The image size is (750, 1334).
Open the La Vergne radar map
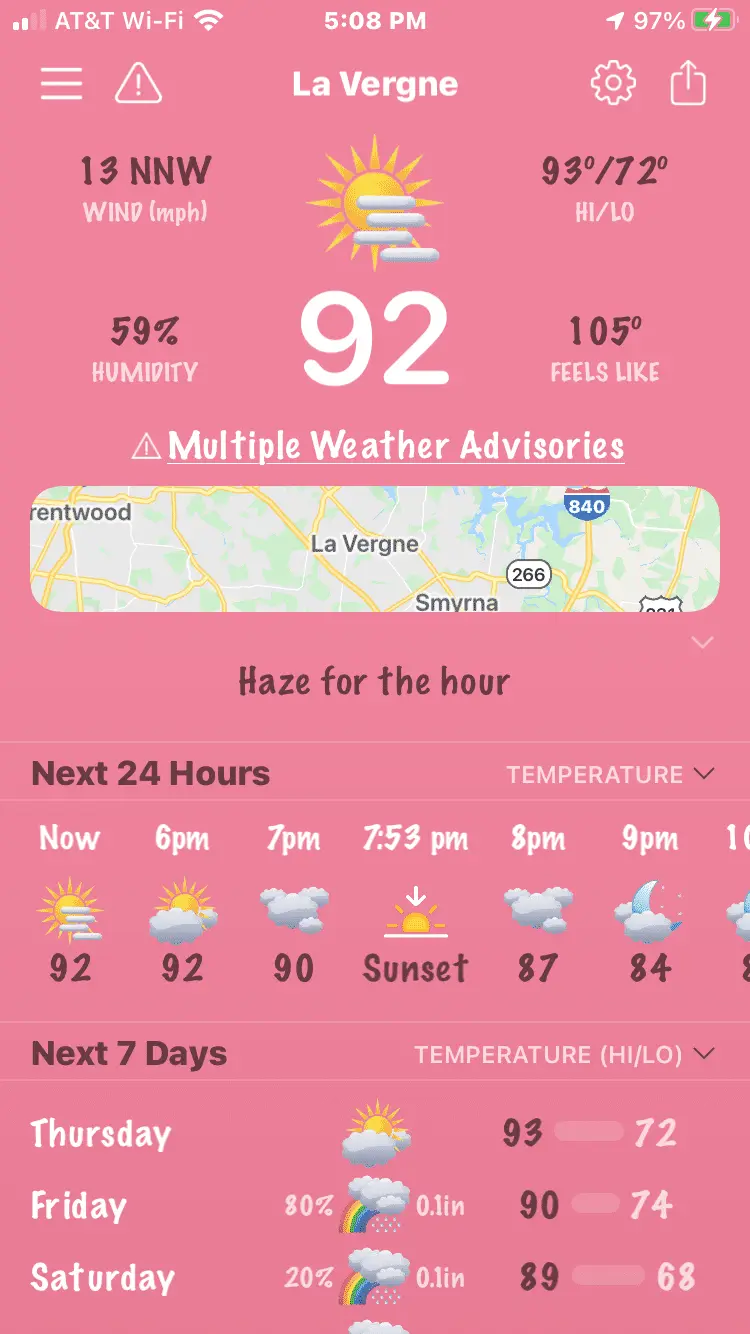point(375,548)
